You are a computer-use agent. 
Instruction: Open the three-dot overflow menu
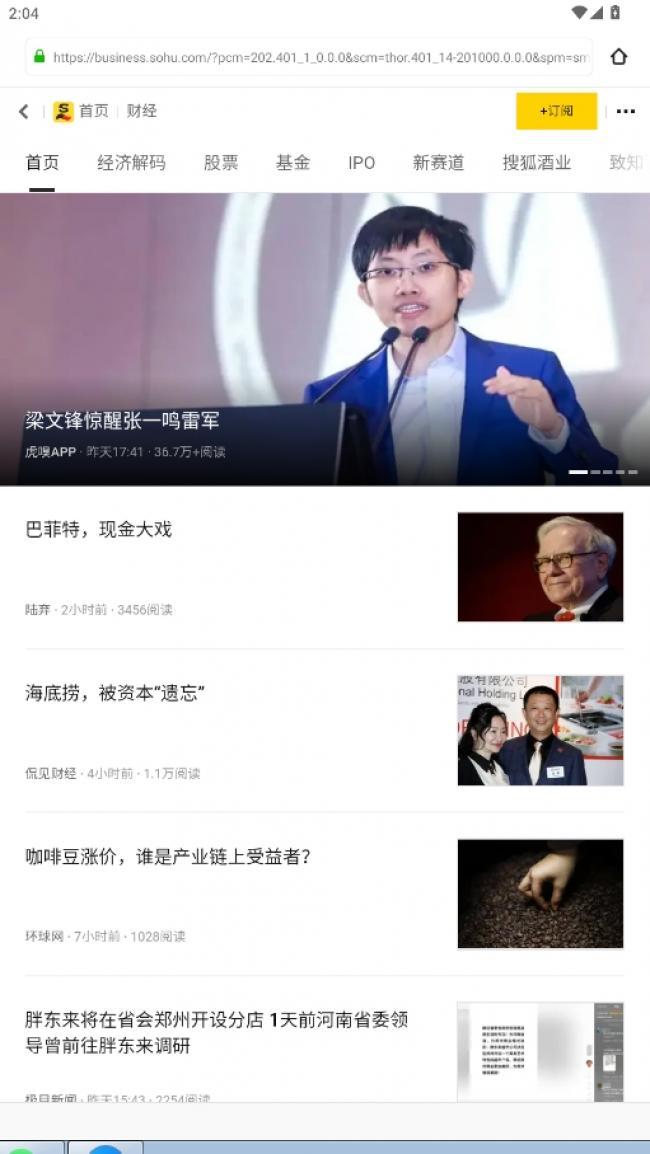pos(625,111)
